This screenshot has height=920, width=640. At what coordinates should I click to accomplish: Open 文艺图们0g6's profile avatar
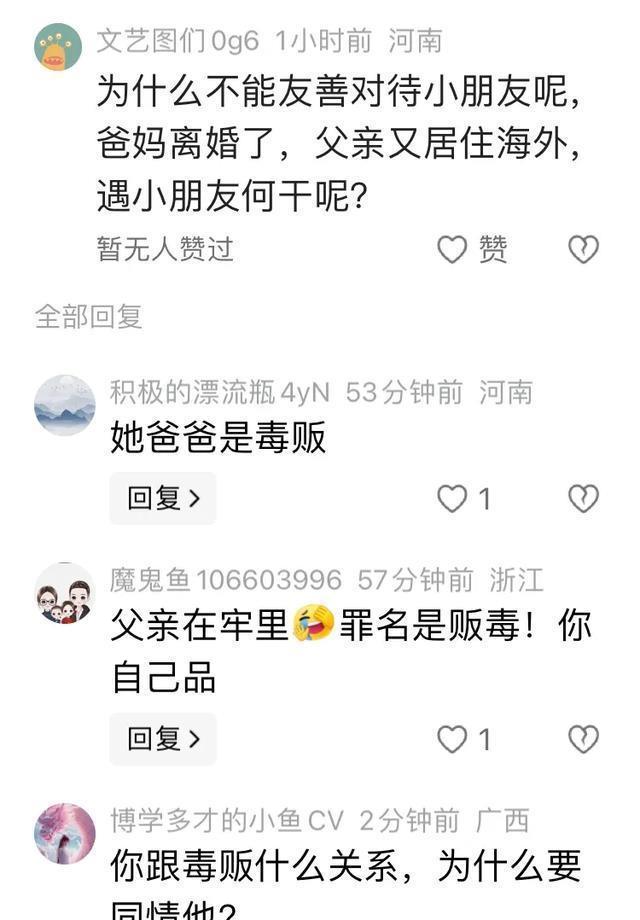(x=58, y=47)
